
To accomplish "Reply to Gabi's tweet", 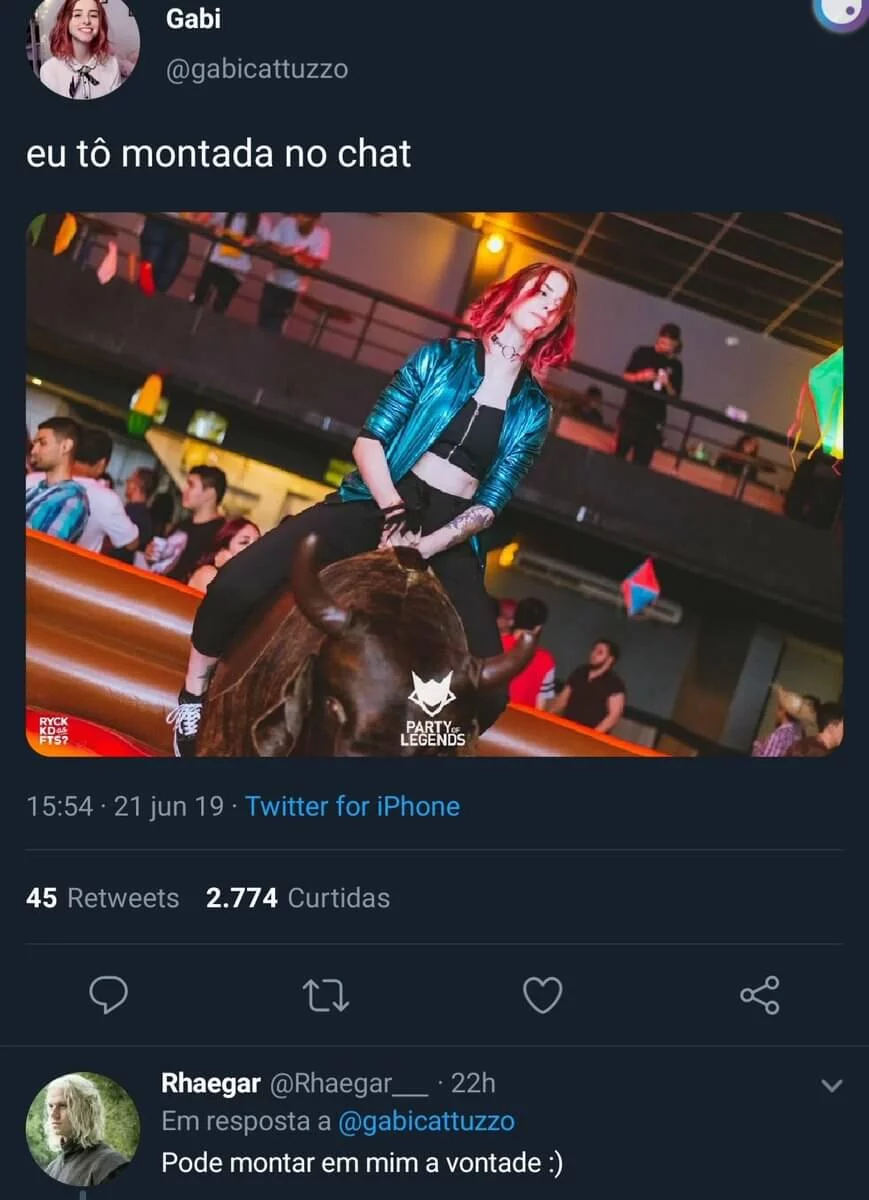I will tap(109, 995).
